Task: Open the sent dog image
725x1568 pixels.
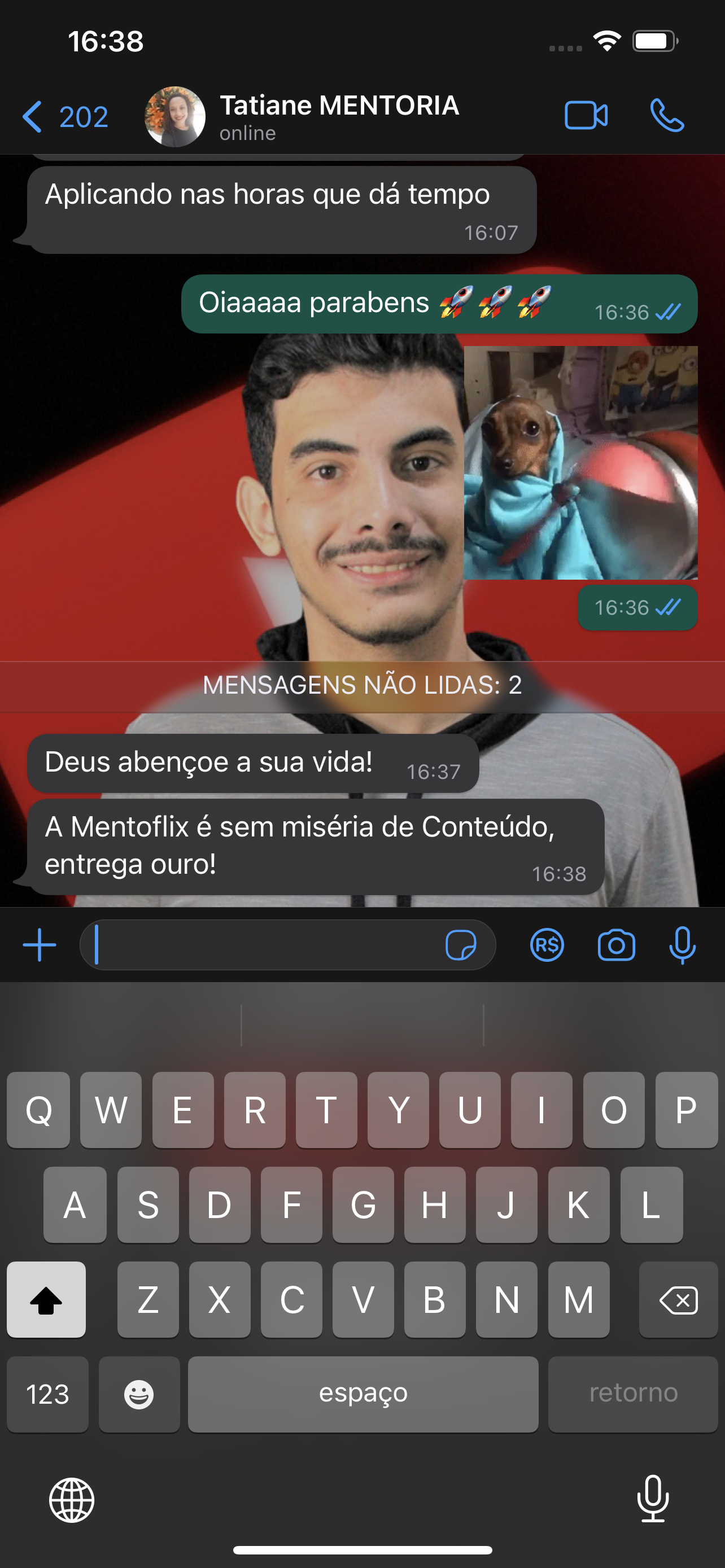Action: pos(580,463)
